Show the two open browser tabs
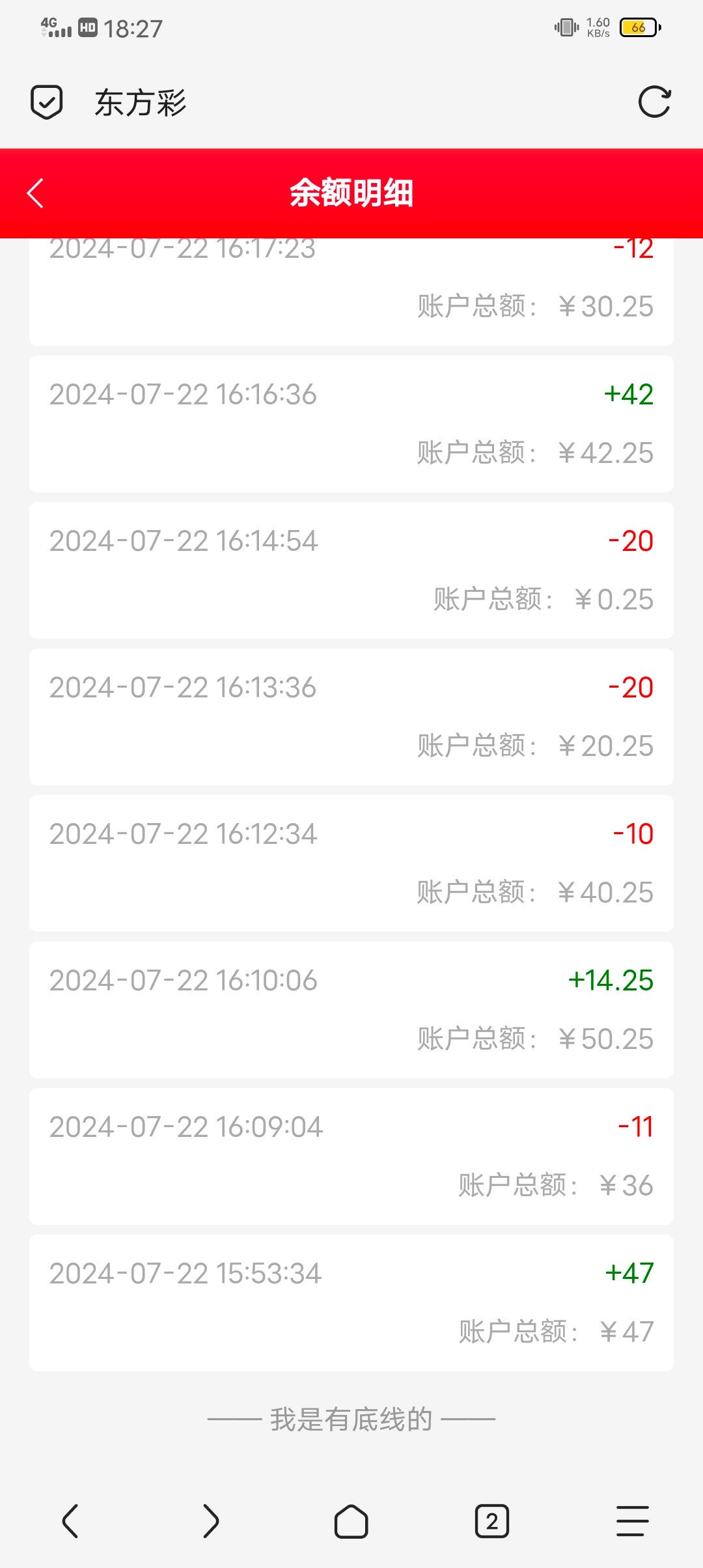 [492, 1521]
